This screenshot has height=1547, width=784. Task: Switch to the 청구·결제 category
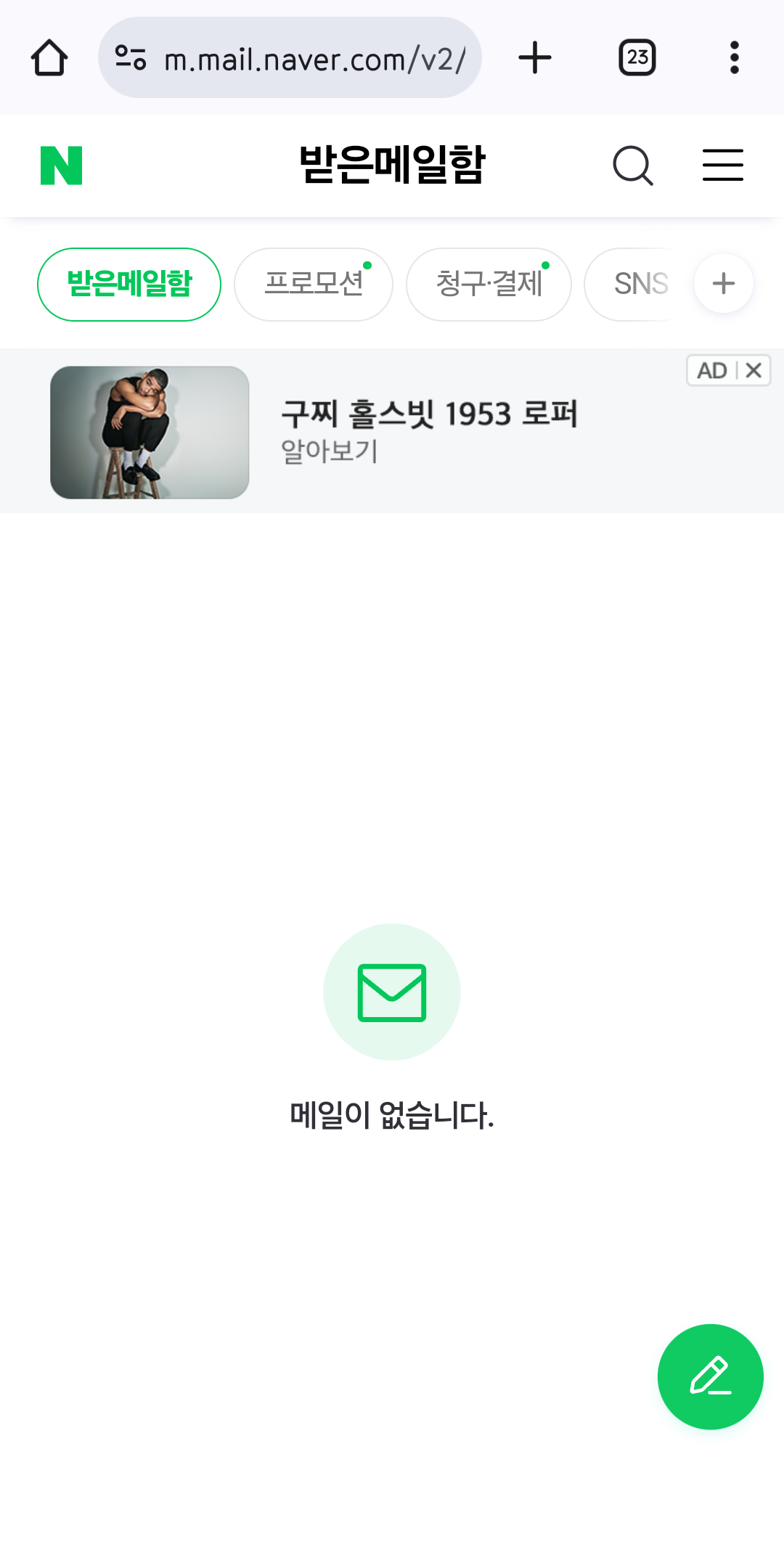click(x=489, y=284)
